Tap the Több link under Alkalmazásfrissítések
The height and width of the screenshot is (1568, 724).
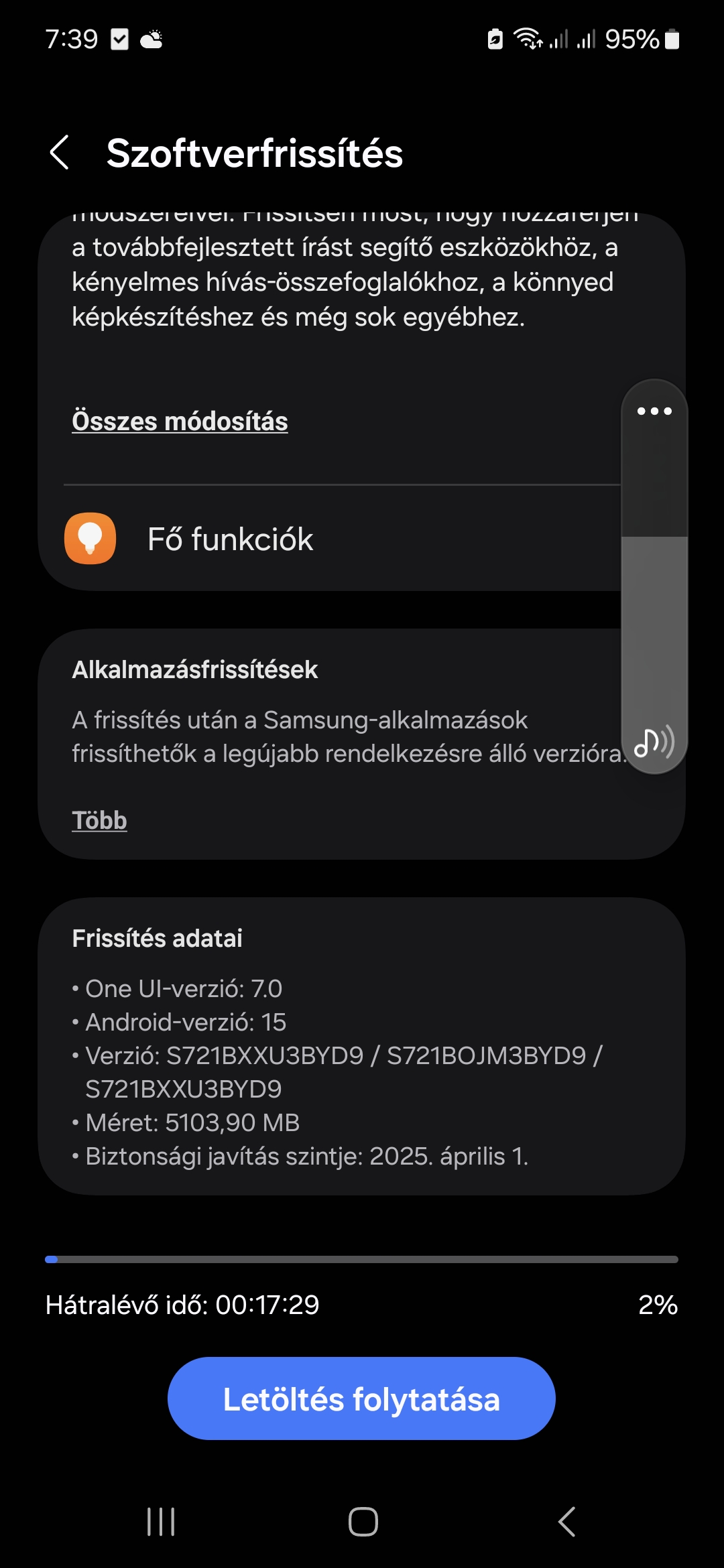click(x=99, y=820)
